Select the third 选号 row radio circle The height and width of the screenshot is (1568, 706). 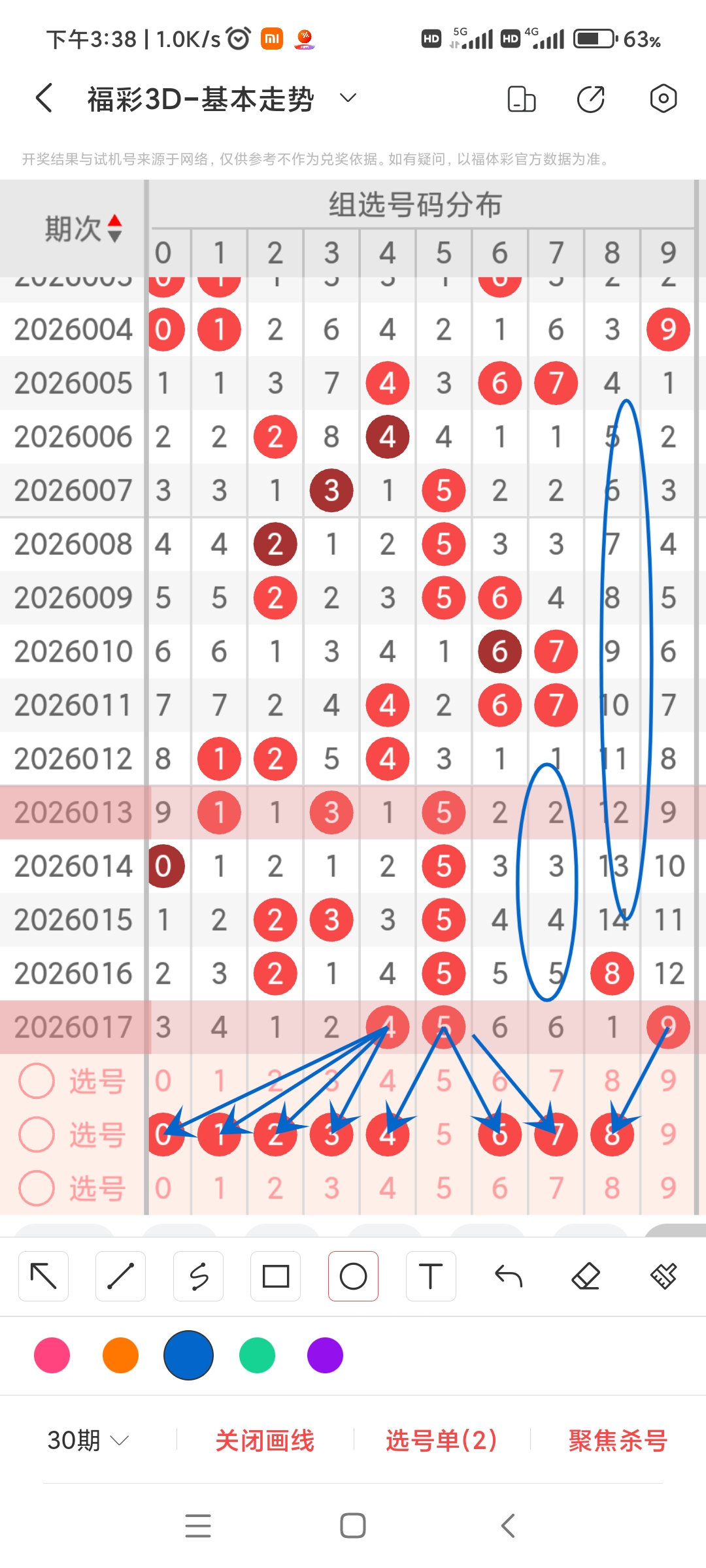(x=37, y=1188)
